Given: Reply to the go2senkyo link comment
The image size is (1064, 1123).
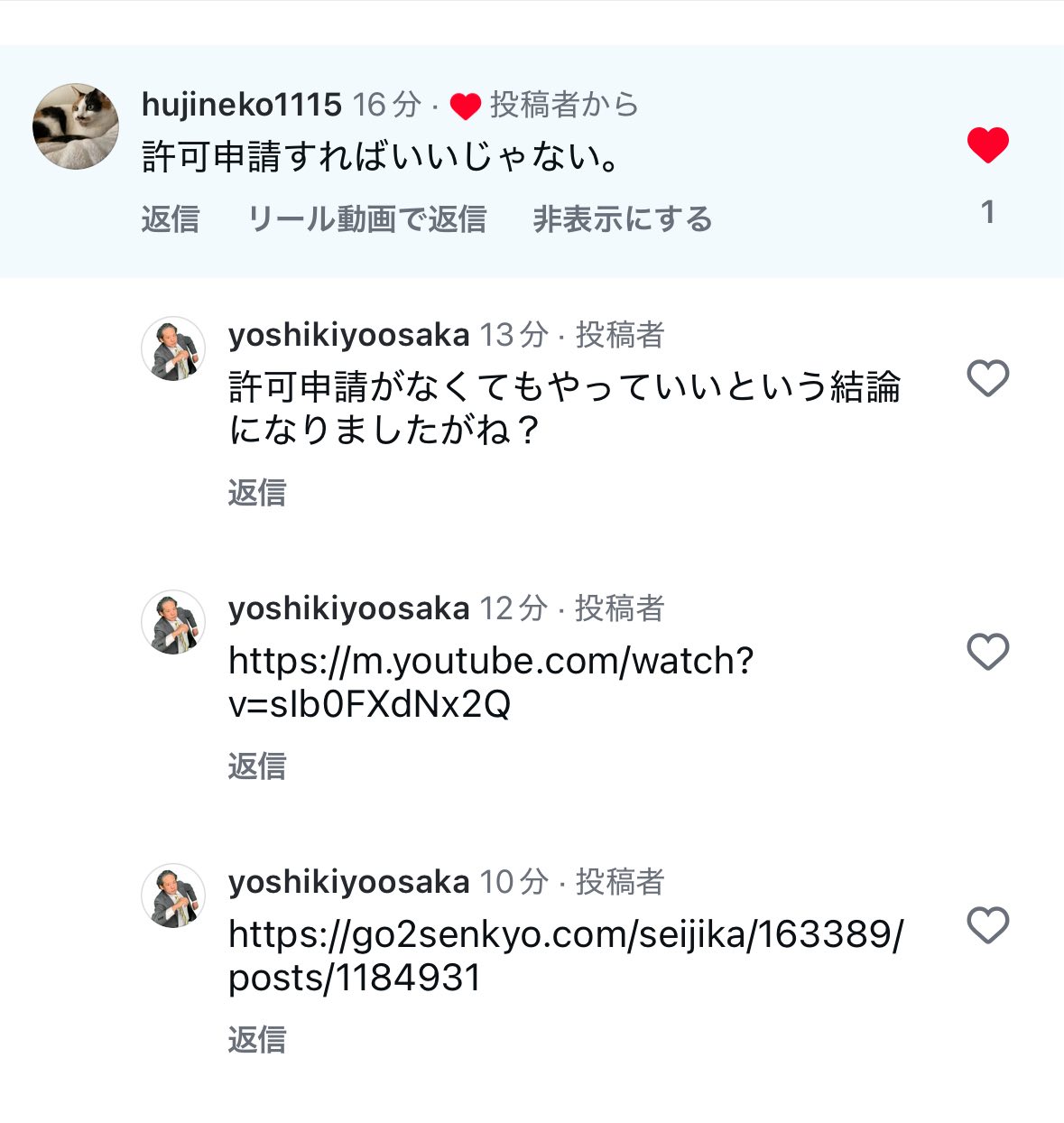Looking at the screenshot, I should pos(256,1040).
